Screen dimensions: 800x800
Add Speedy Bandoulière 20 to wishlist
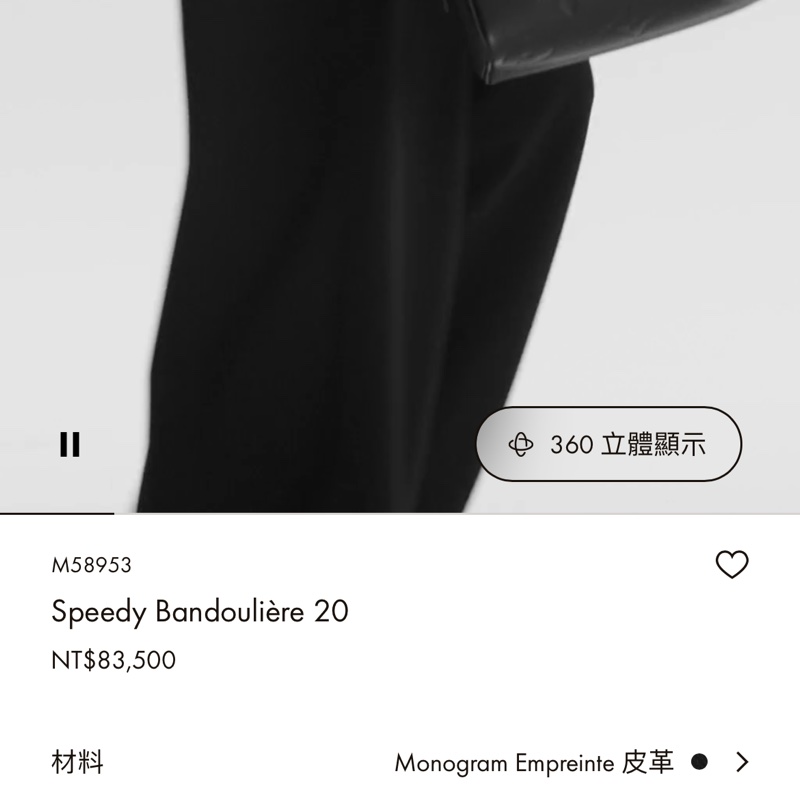click(x=732, y=565)
